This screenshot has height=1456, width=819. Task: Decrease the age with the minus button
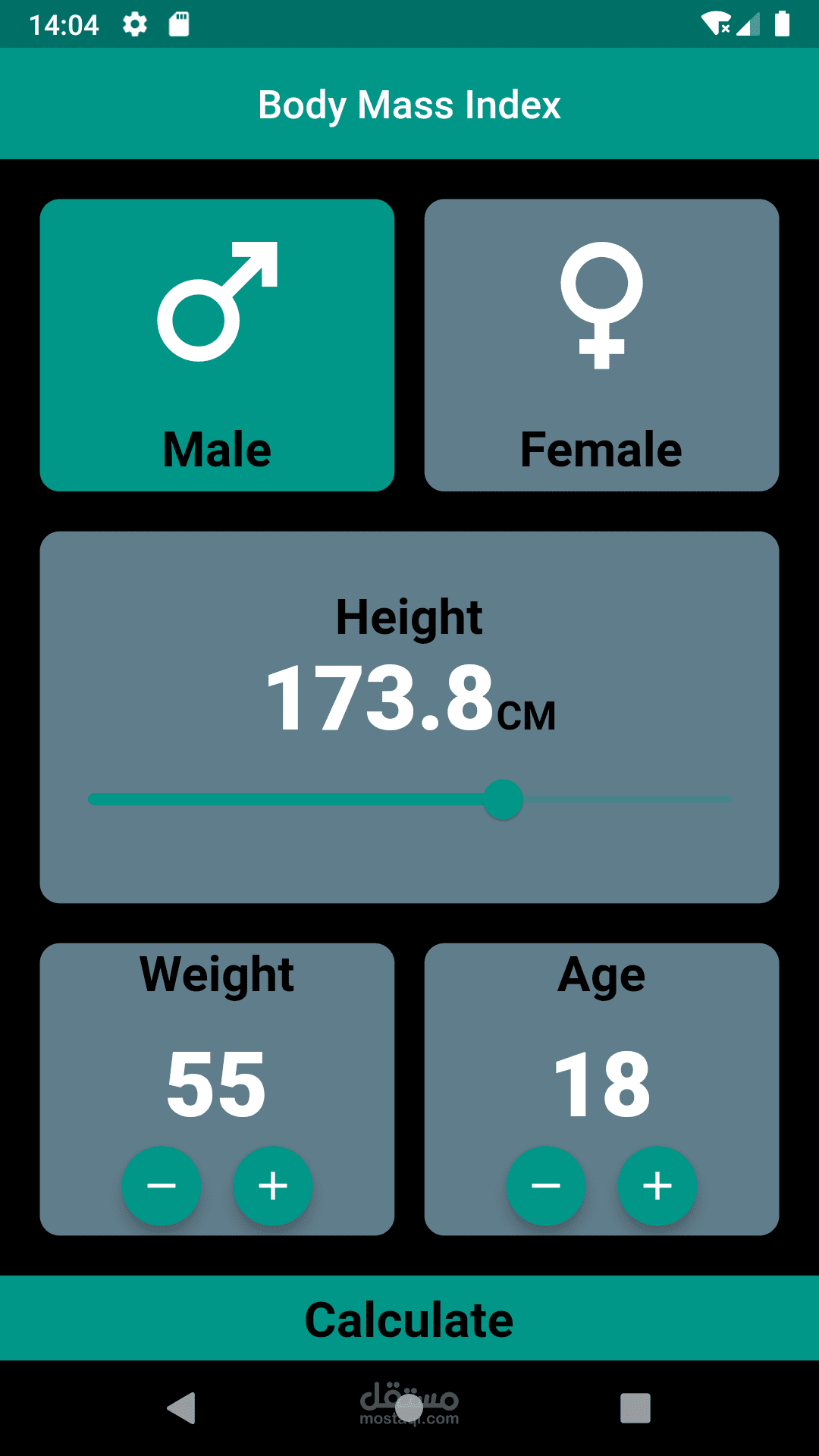(x=546, y=1185)
